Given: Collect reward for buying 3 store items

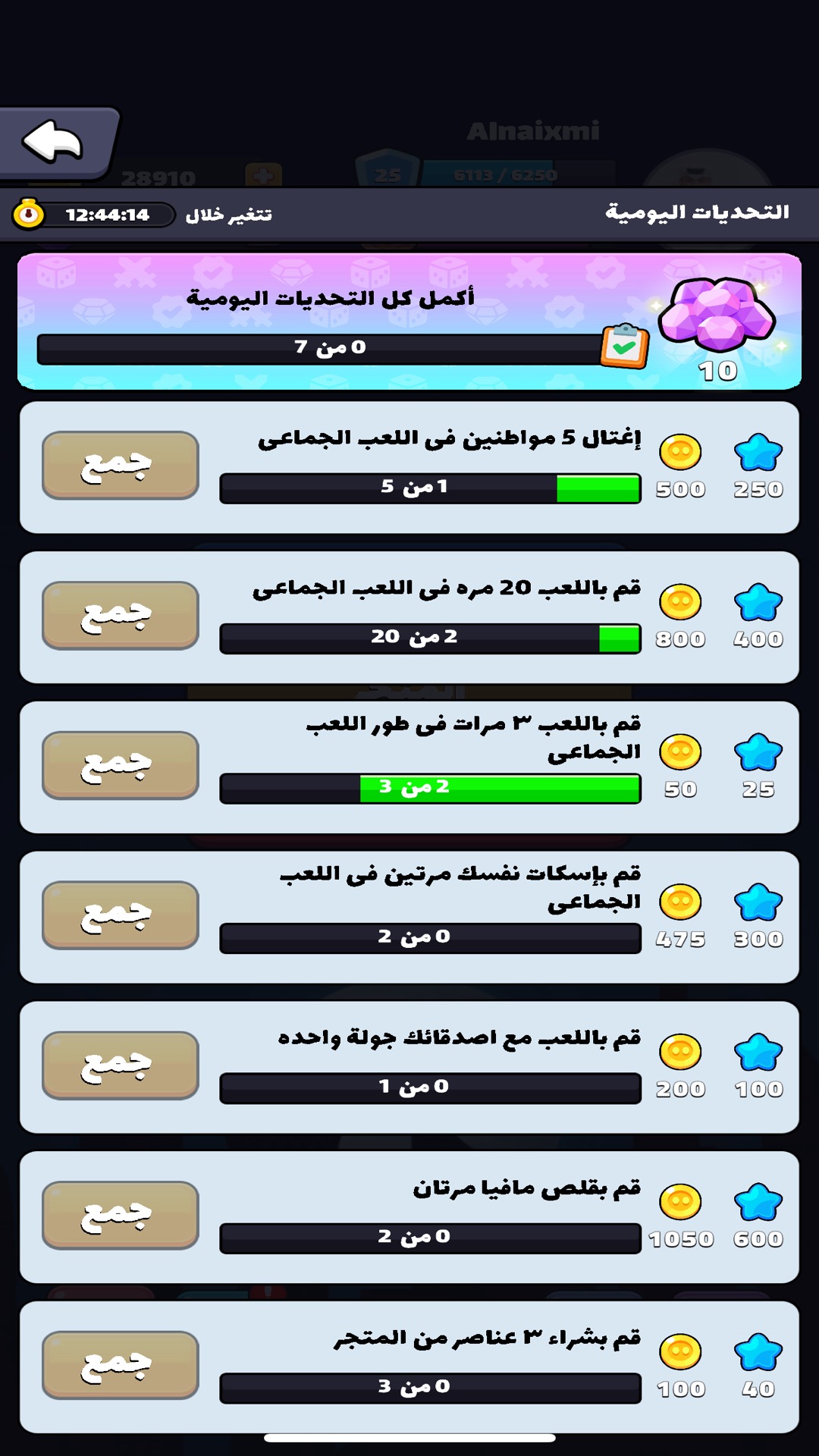Looking at the screenshot, I should pyautogui.click(x=120, y=1365).
